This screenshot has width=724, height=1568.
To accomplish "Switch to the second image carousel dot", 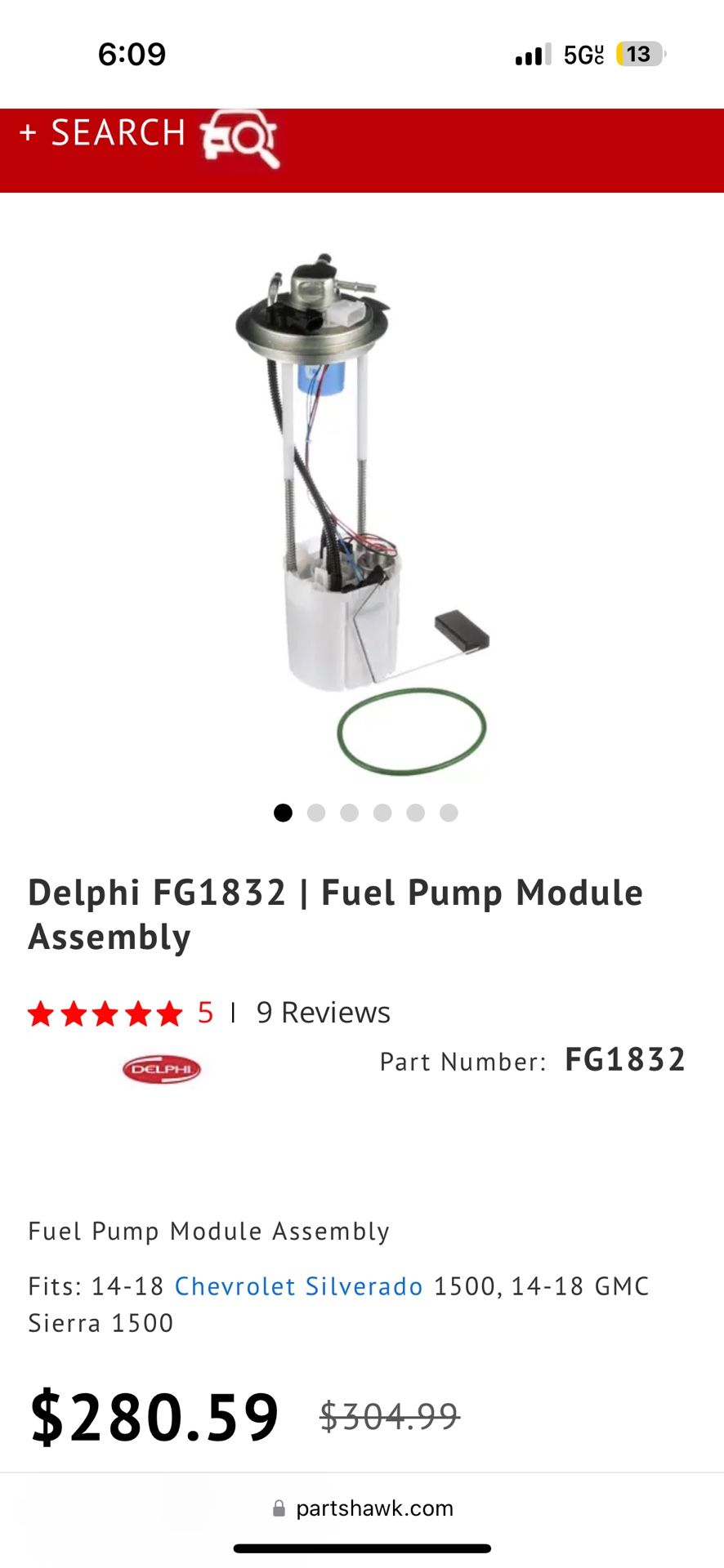I will (316, 813).
